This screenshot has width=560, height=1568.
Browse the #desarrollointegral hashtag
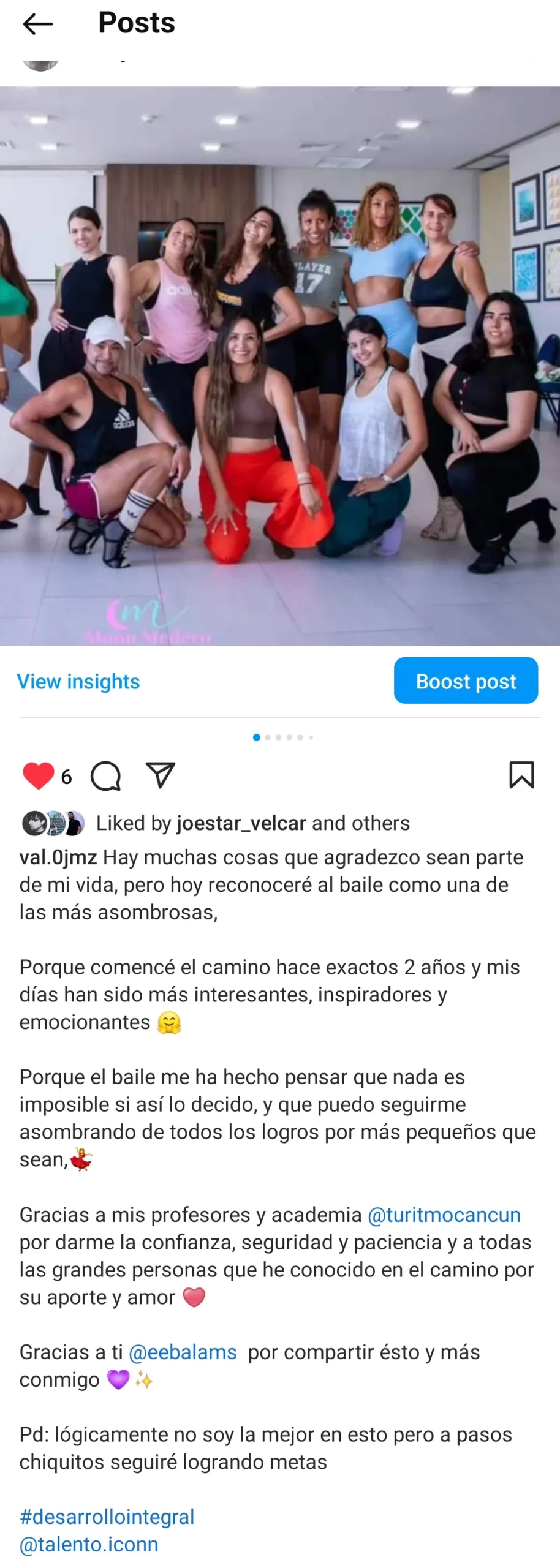coord(107,1517)
